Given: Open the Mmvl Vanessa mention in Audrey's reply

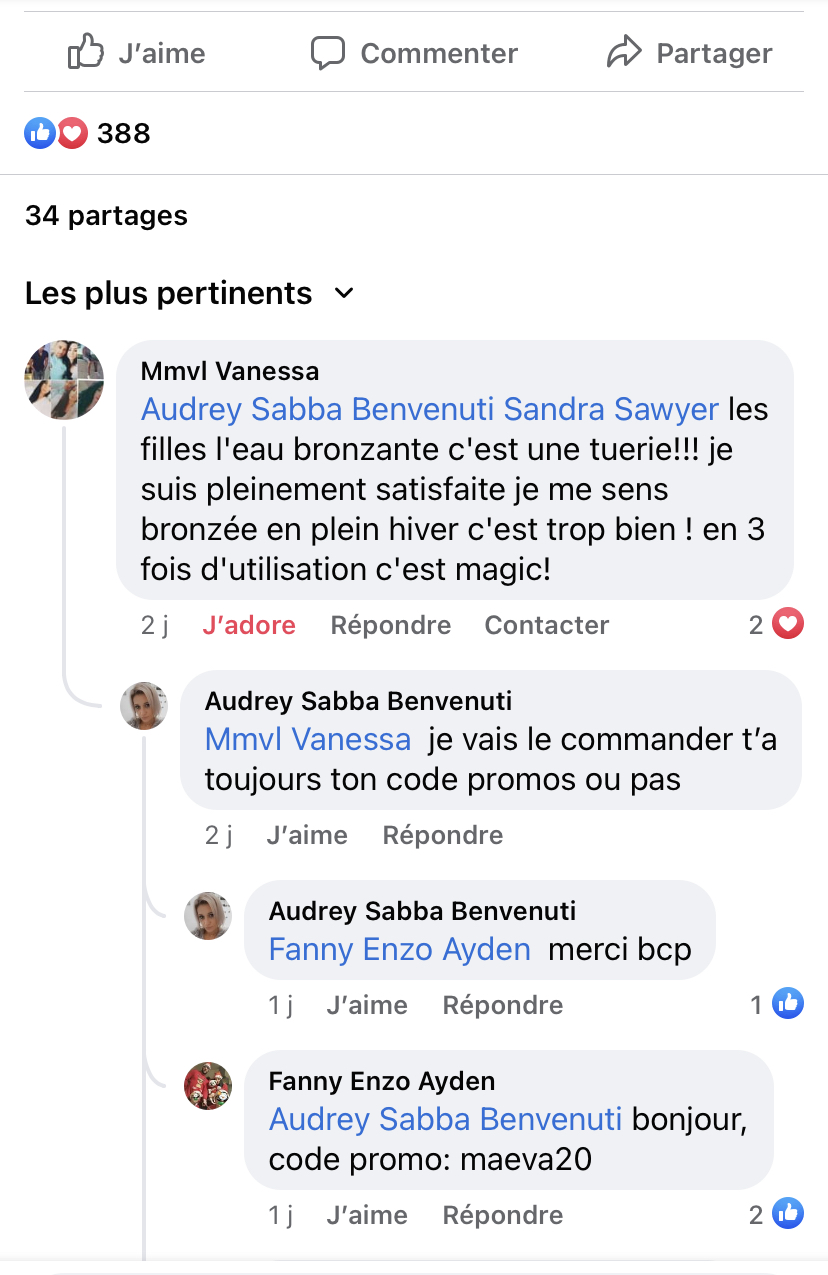Looking at the screenshot, I should coord(308,739).
